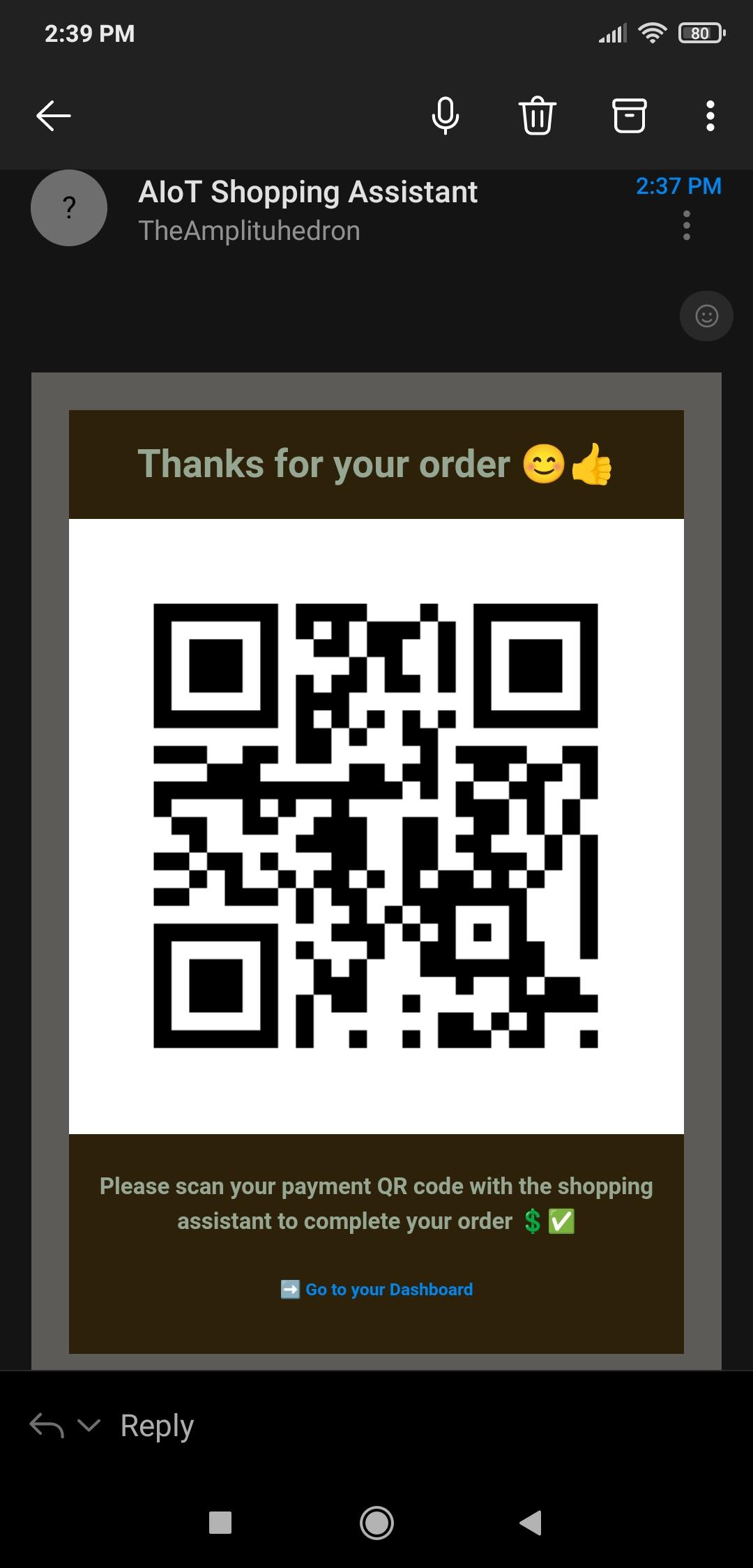
Task: Archive this email
Action: (629, 116)
